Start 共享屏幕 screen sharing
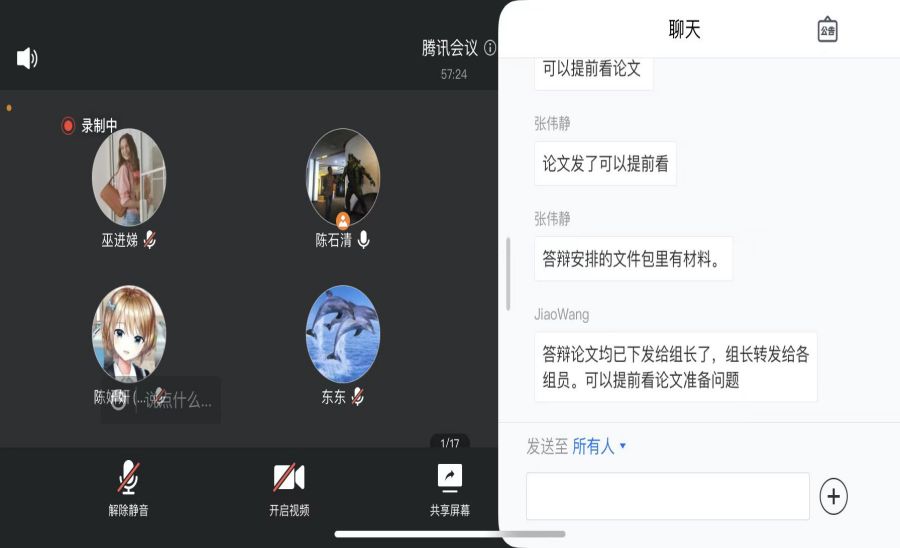The image size is (900, 548). 449,488
